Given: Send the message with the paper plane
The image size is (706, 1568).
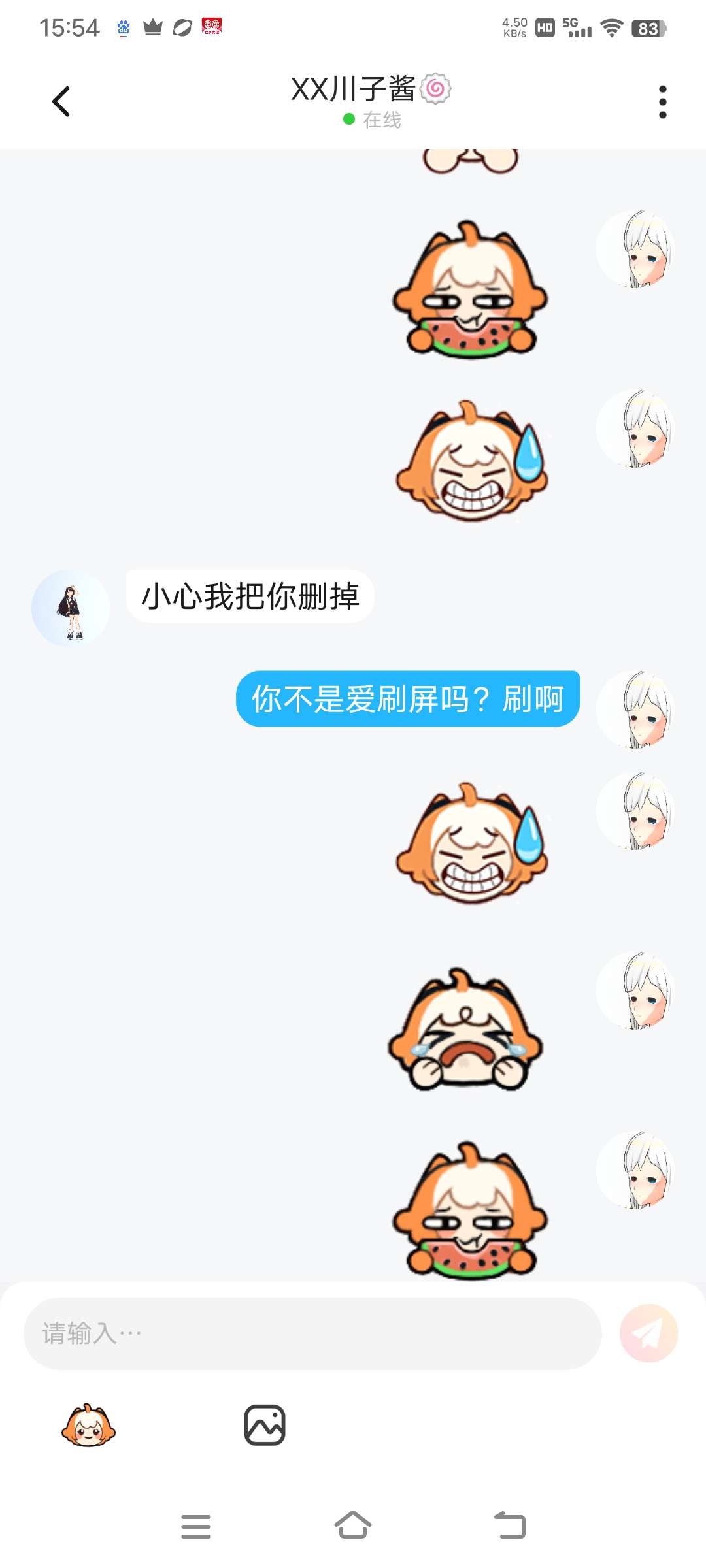Looking at the screenshot, I should [x=648, y=1333].
